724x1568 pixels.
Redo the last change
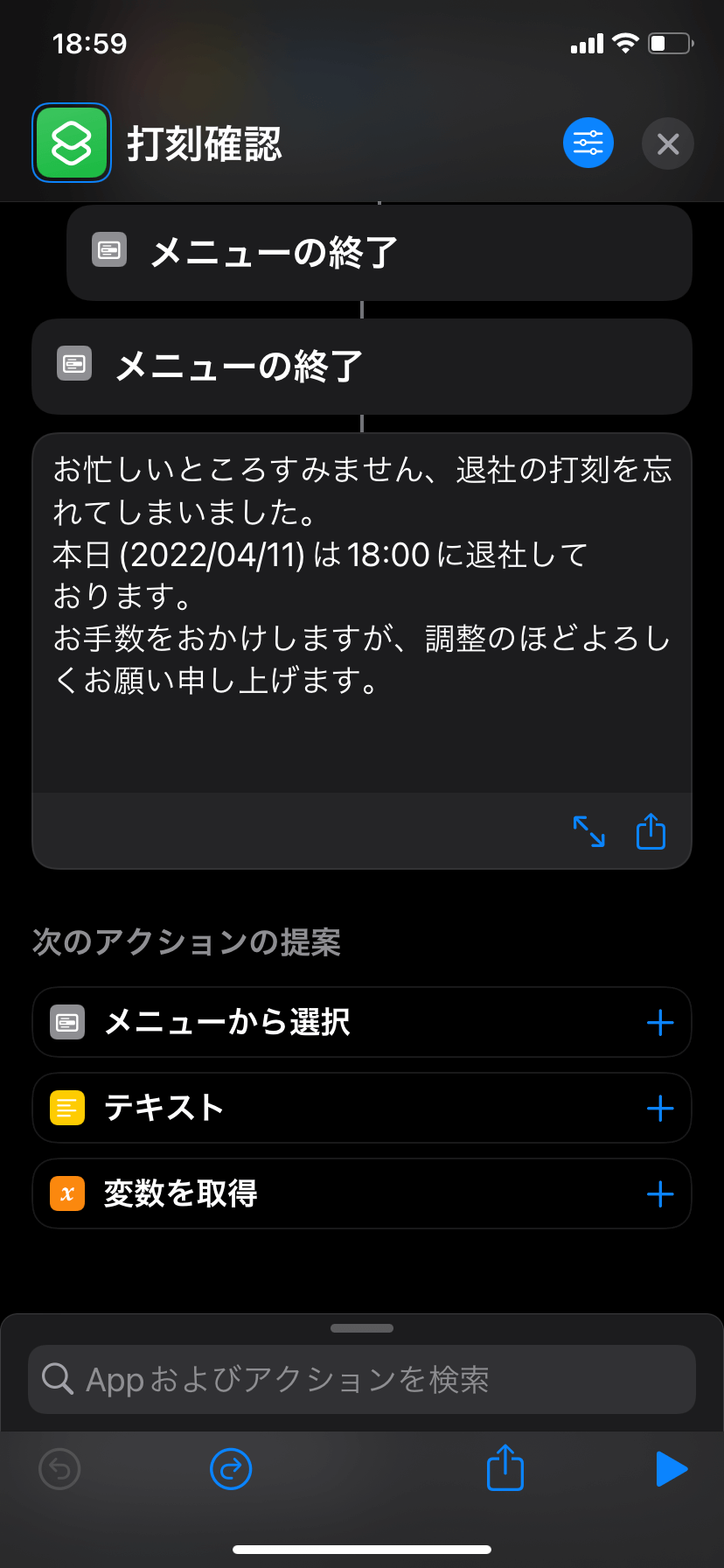click(x=231, y=1468)
